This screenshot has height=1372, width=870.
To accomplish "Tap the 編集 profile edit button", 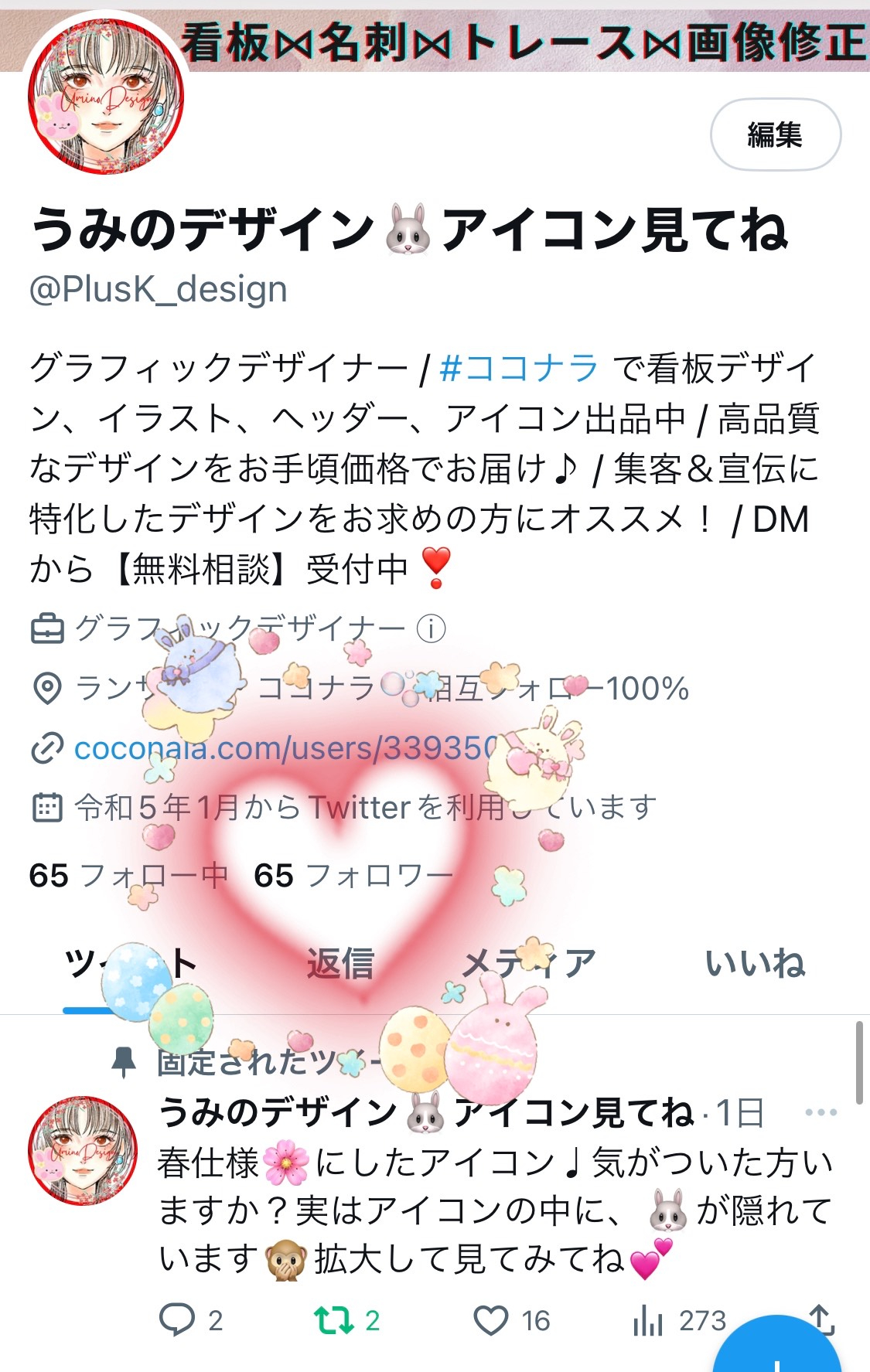I will tap(775, 134).
